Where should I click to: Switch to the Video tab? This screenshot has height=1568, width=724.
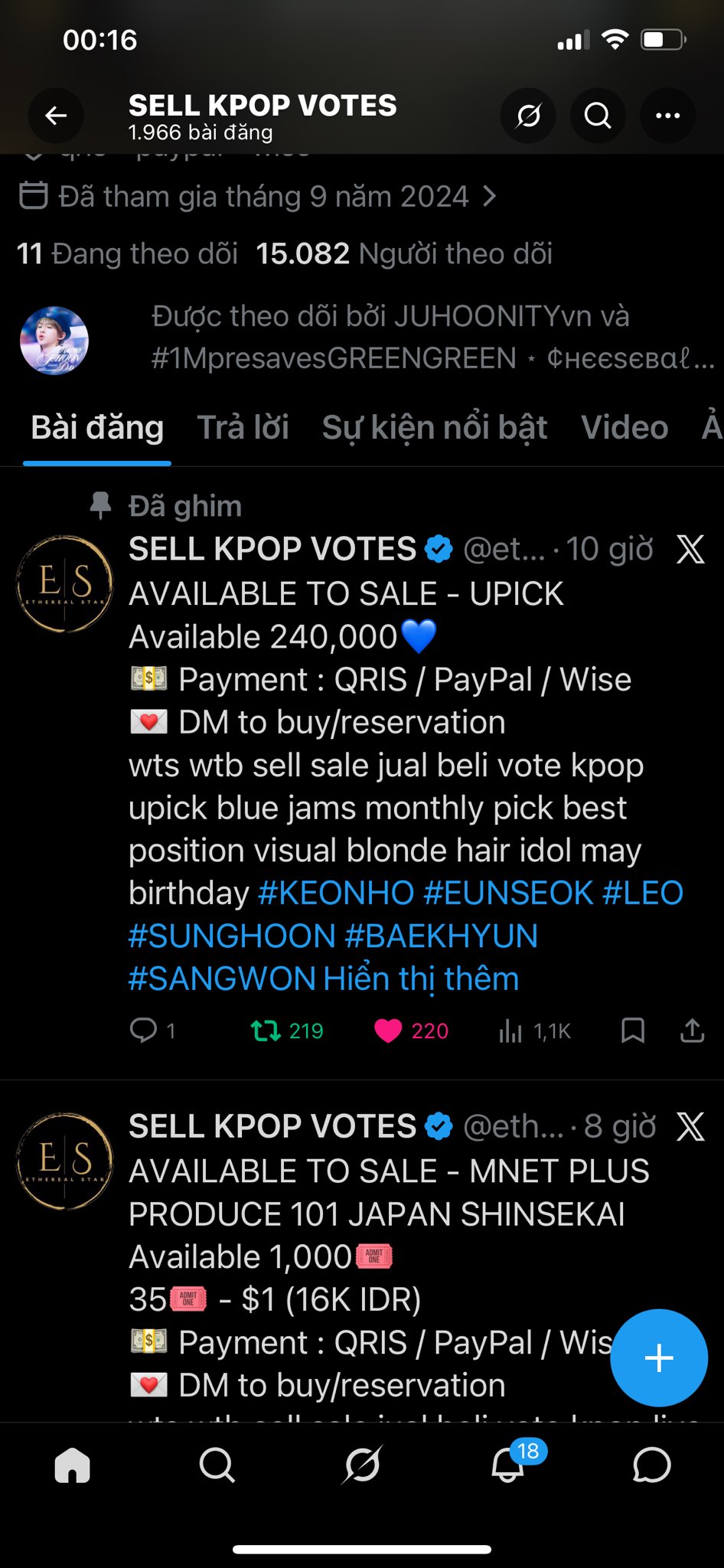click(624, 428)
